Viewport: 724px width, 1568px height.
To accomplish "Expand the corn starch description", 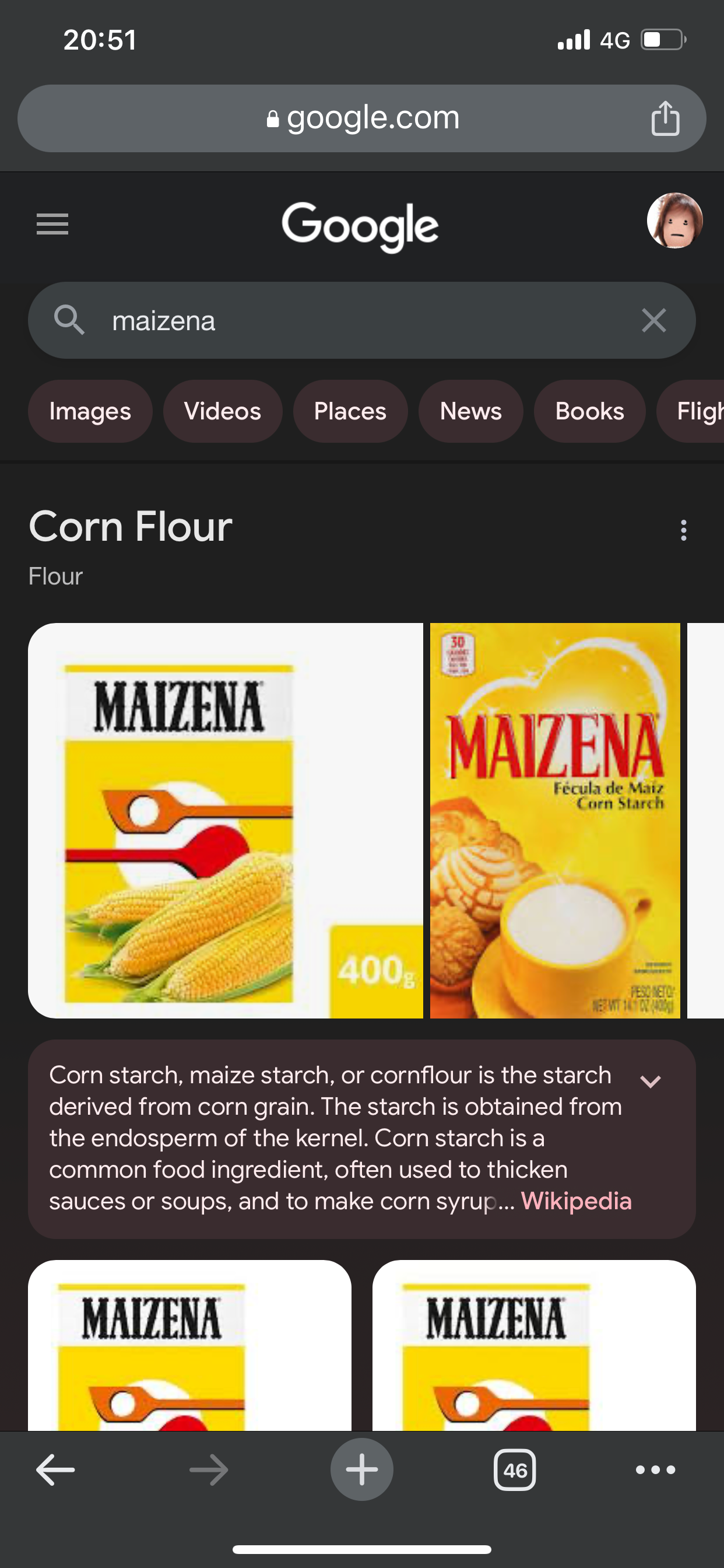I will (651, 1081).
